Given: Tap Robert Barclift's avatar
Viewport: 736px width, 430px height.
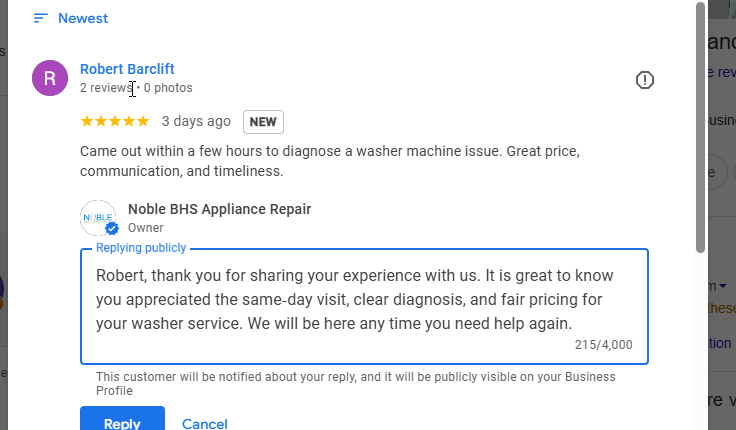Looking at the screenshot, I should click(50, 78).
